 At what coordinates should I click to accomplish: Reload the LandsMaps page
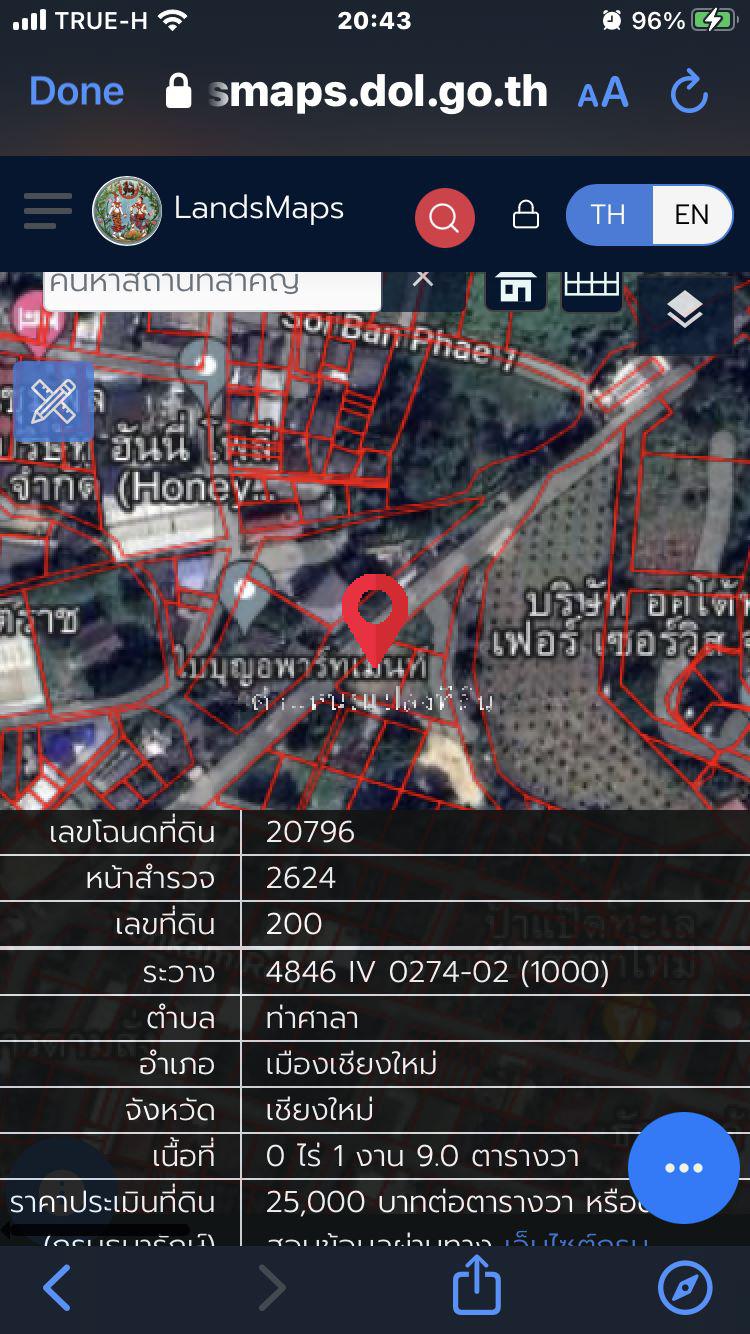pyautogui.click(x=689, y=93)
